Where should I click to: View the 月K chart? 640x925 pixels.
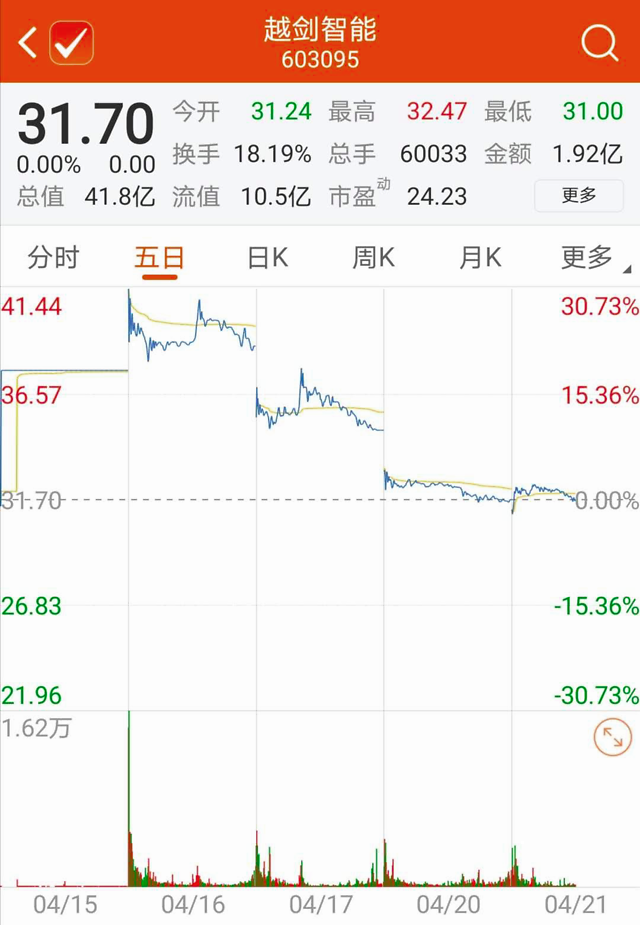pos(479,258)
